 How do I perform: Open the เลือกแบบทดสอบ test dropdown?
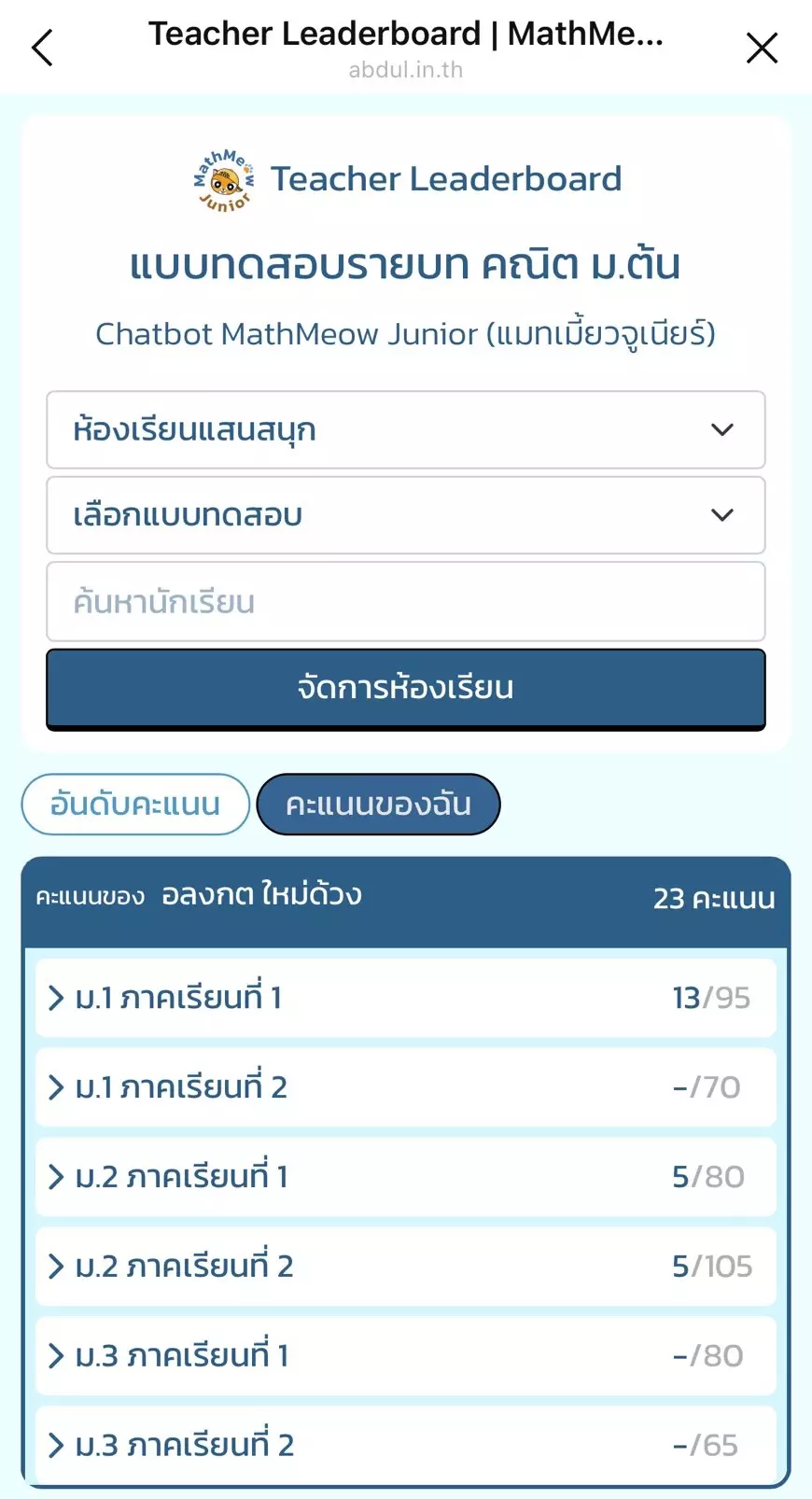coord(405,515)
